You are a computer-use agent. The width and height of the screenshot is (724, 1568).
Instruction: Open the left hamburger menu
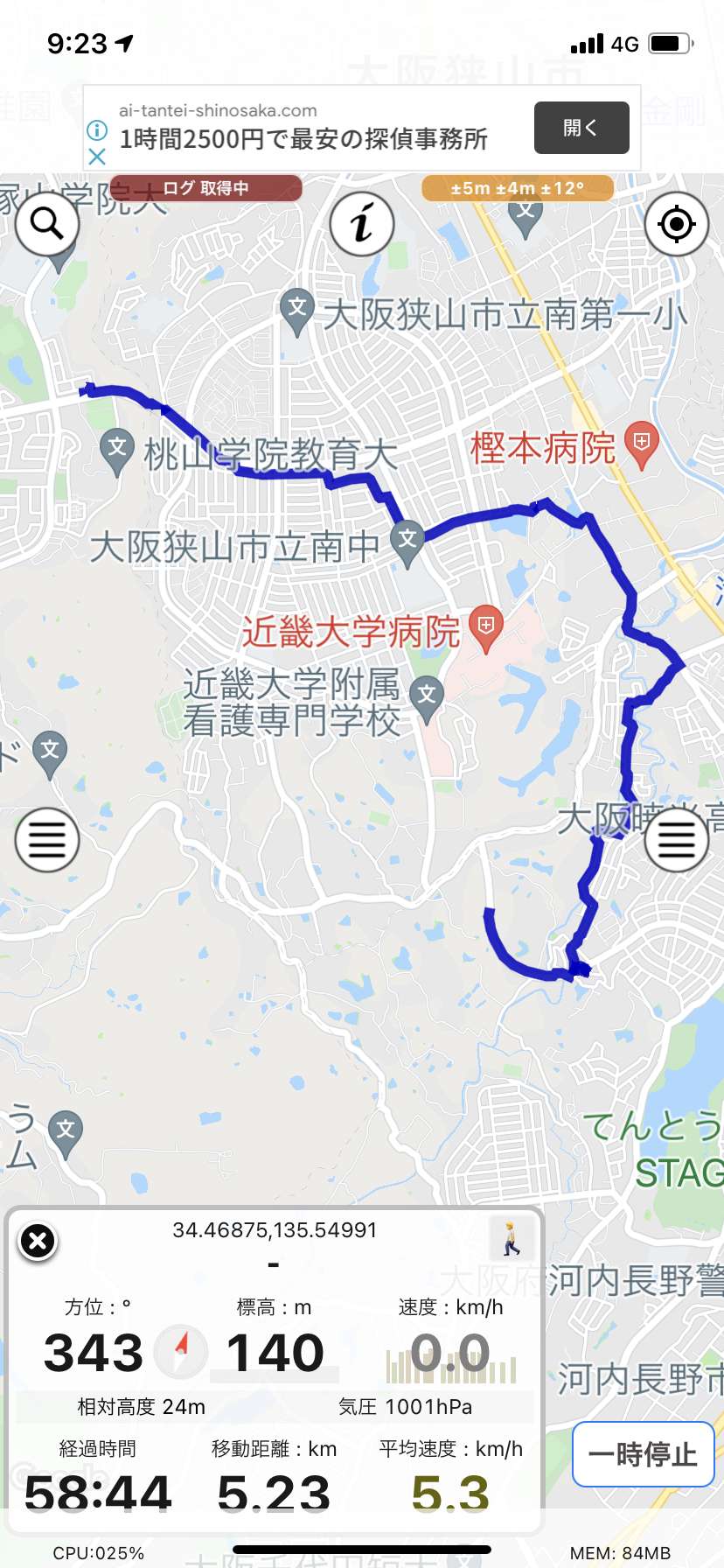(47, 840)
